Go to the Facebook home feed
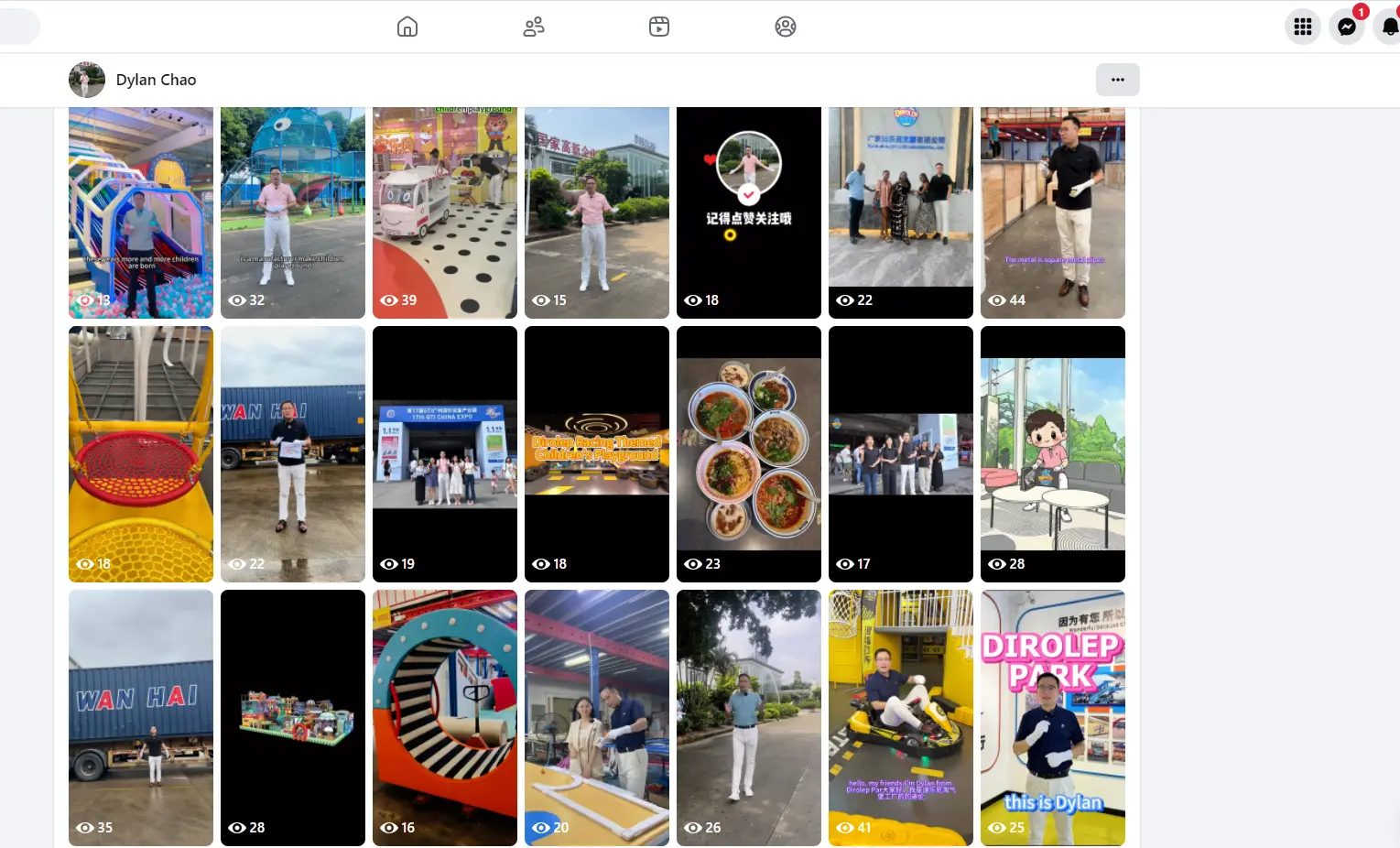1400x848 pixels. [x=407, y=27]
